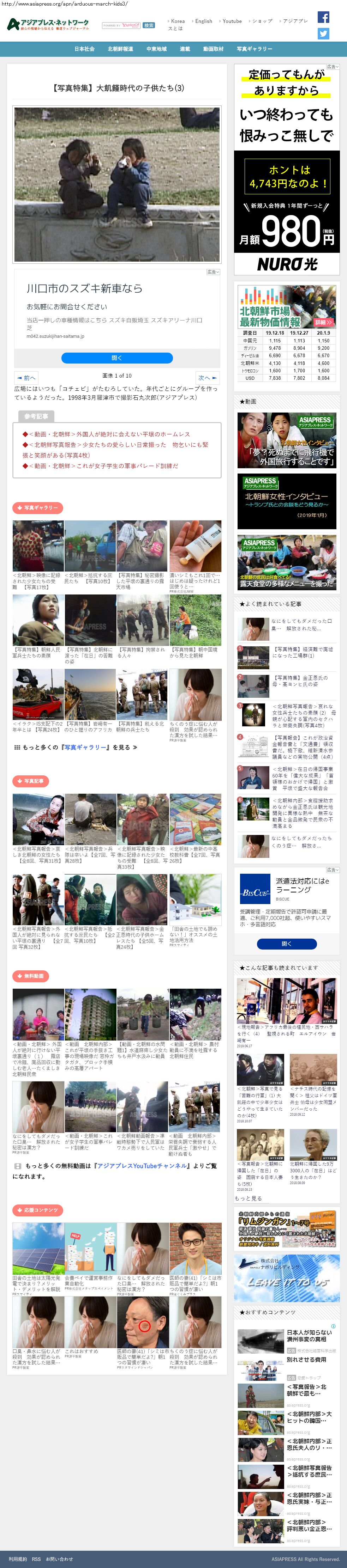The height and width of the screenshot is (1568, 347).
Task: Tap the 検索 search button
Action: pos(149,26)
